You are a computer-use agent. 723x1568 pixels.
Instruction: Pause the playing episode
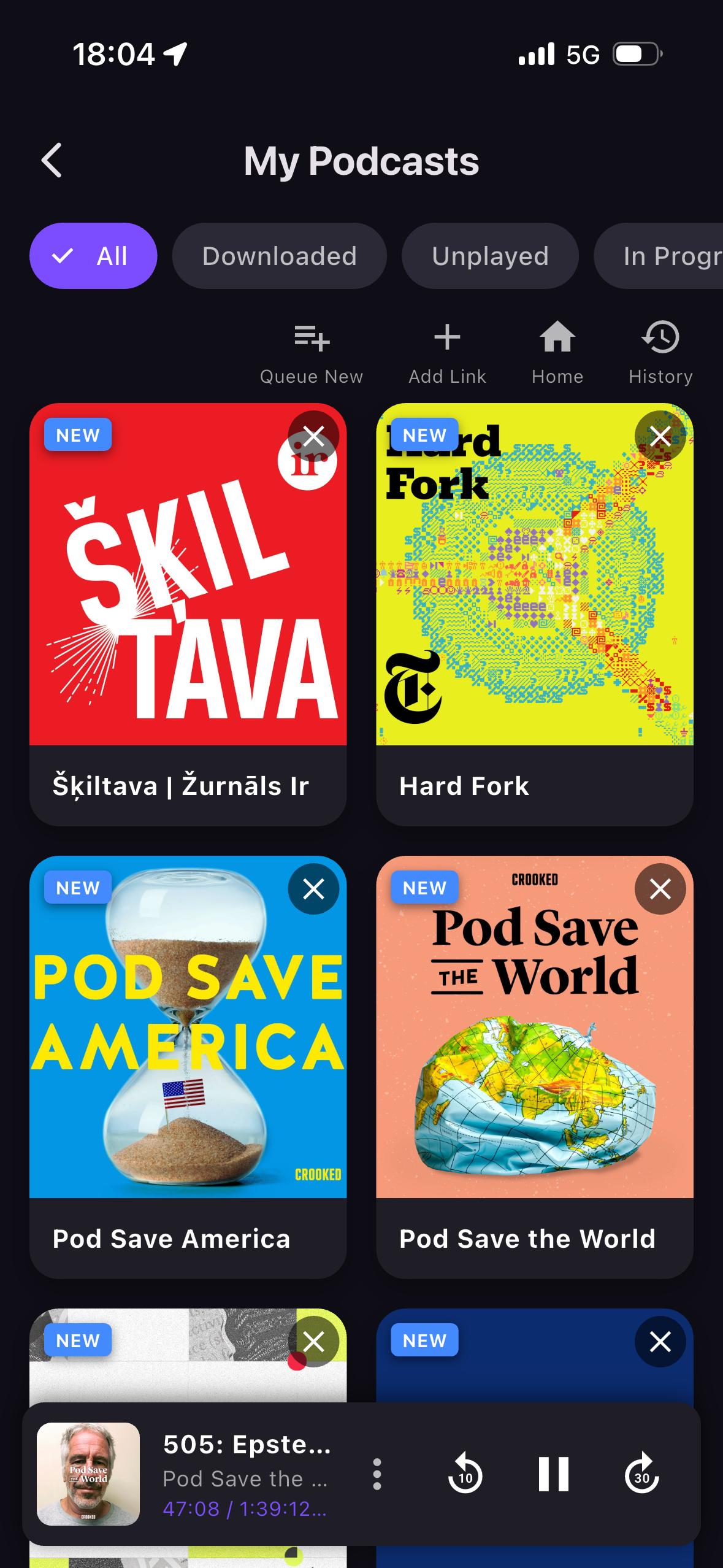554,1474
